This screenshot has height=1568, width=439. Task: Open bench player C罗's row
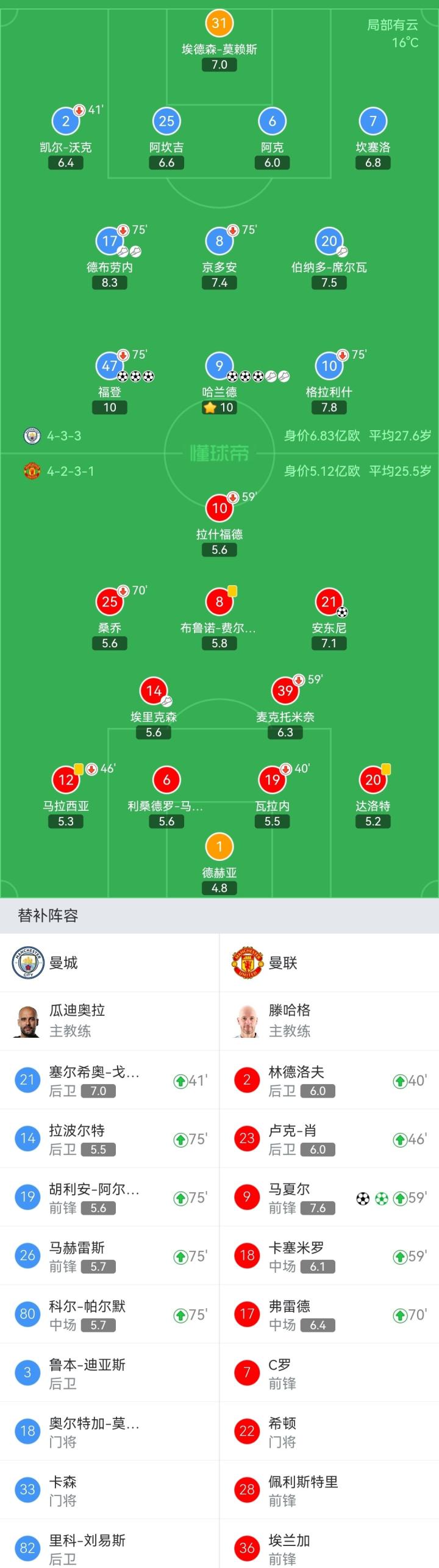coord(329,1373)
